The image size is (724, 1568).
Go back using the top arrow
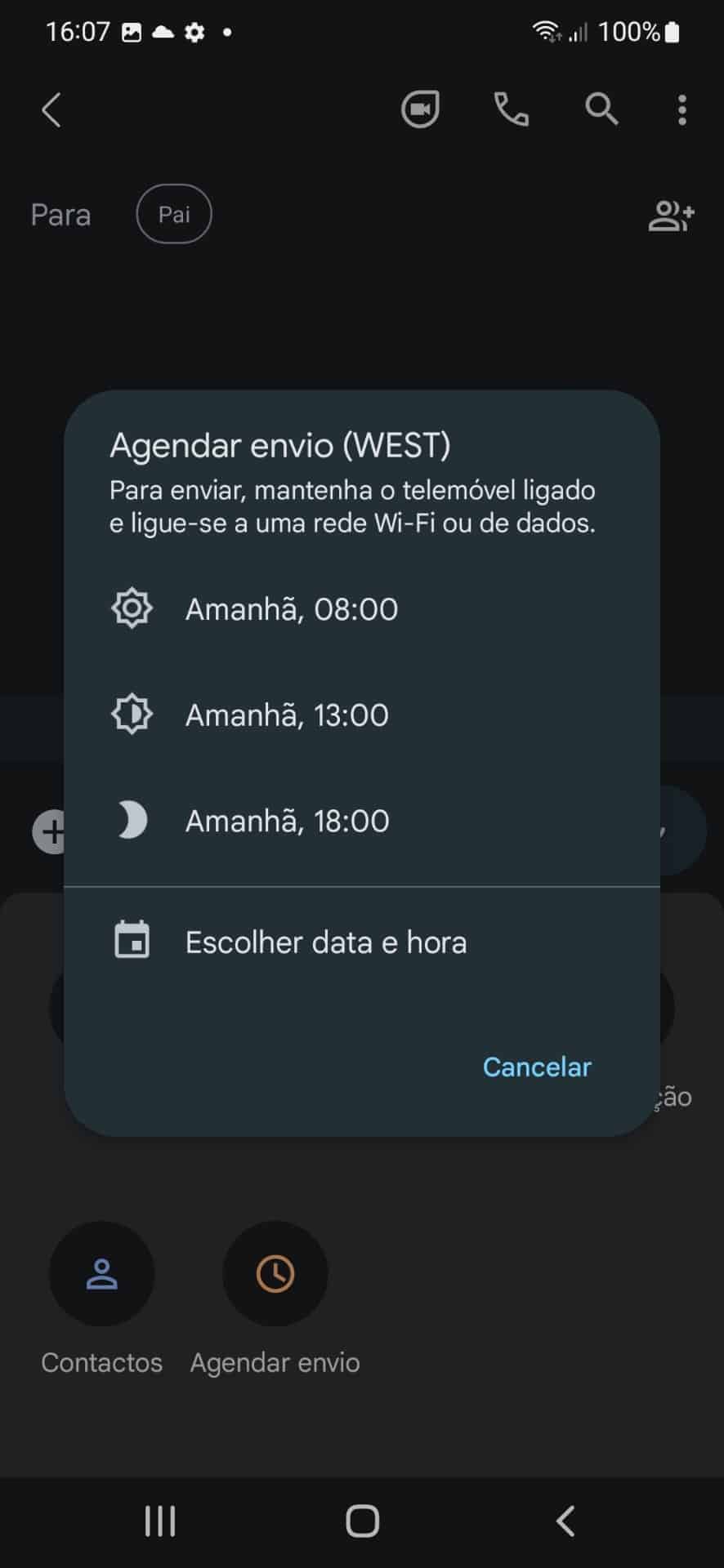(x=51, y=109)
